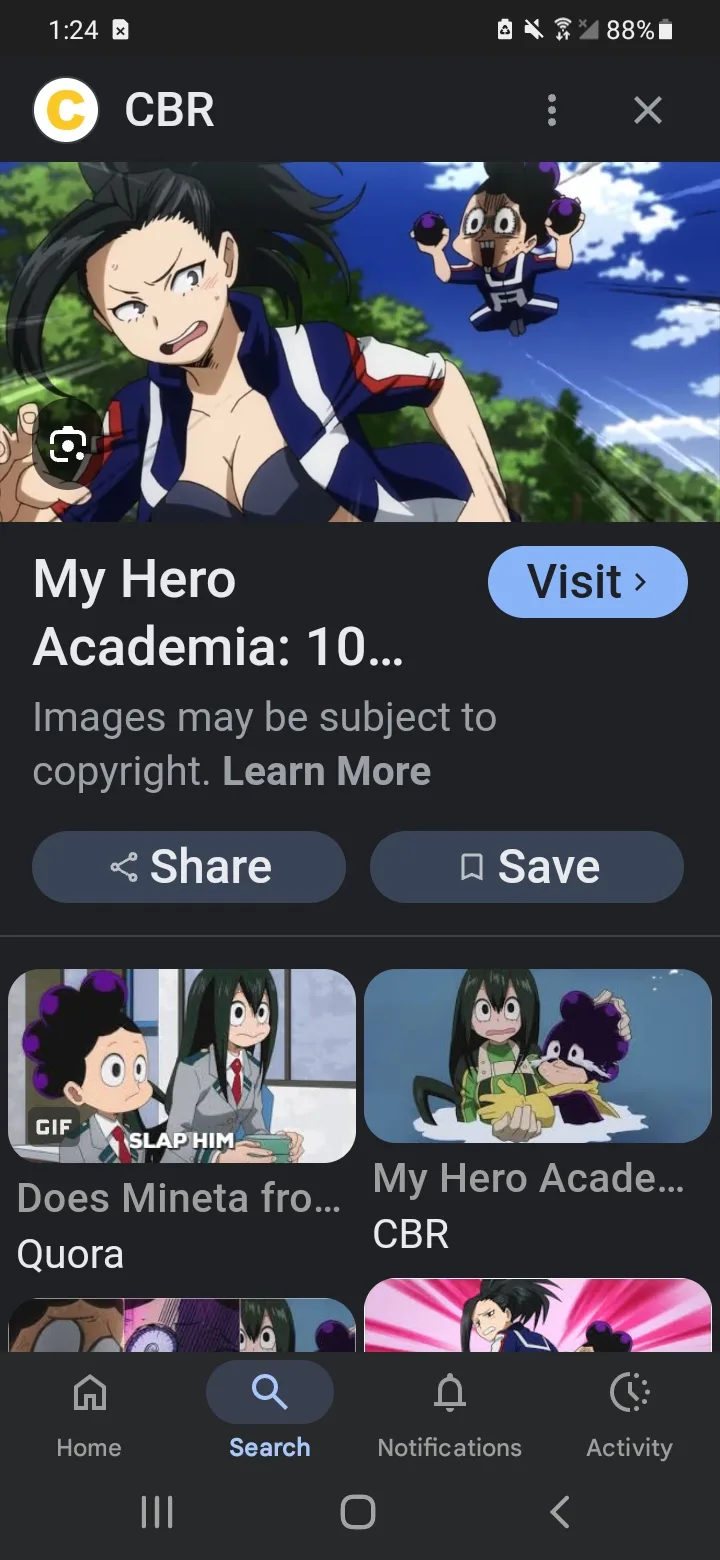Open the Learn More copyright link

pos(326,771)
